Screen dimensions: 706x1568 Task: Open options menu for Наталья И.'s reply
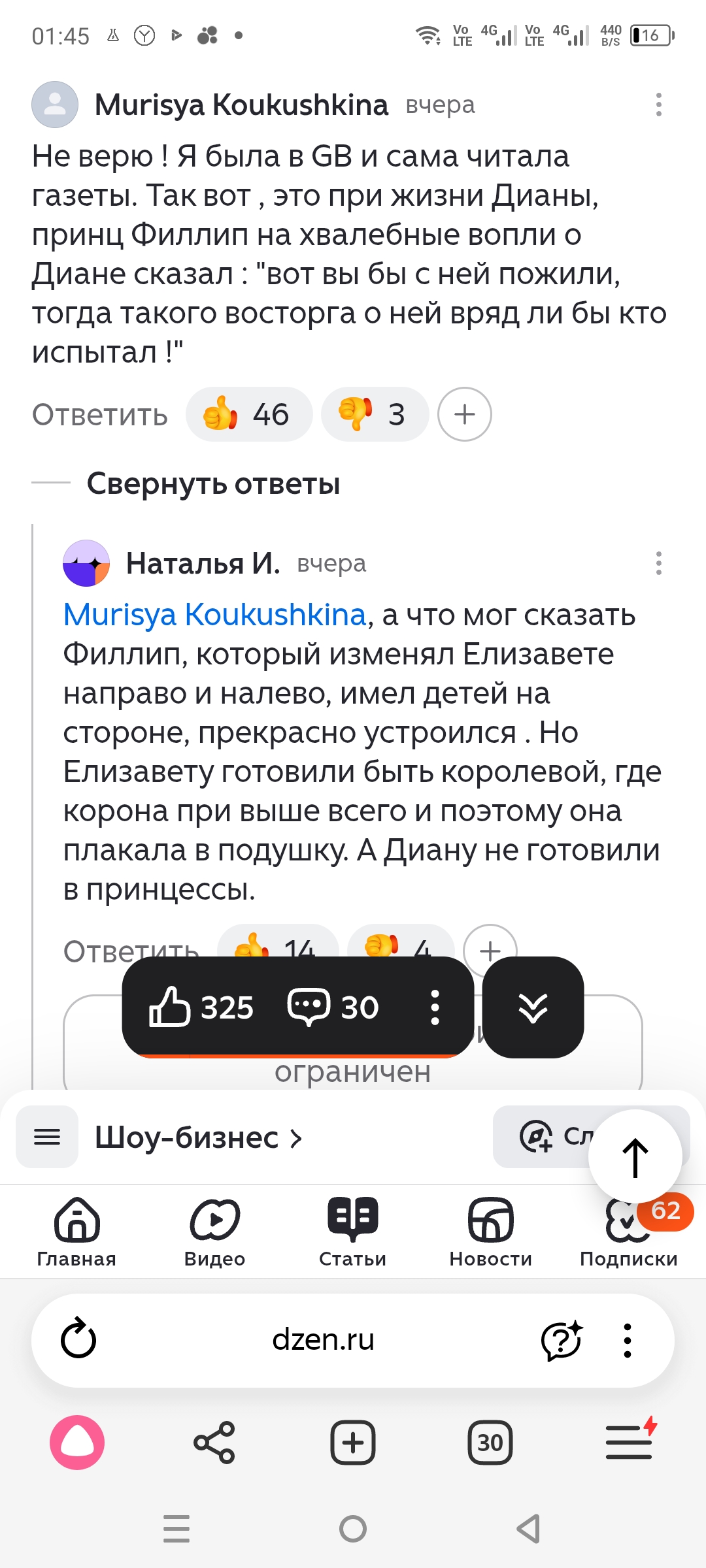658,563
